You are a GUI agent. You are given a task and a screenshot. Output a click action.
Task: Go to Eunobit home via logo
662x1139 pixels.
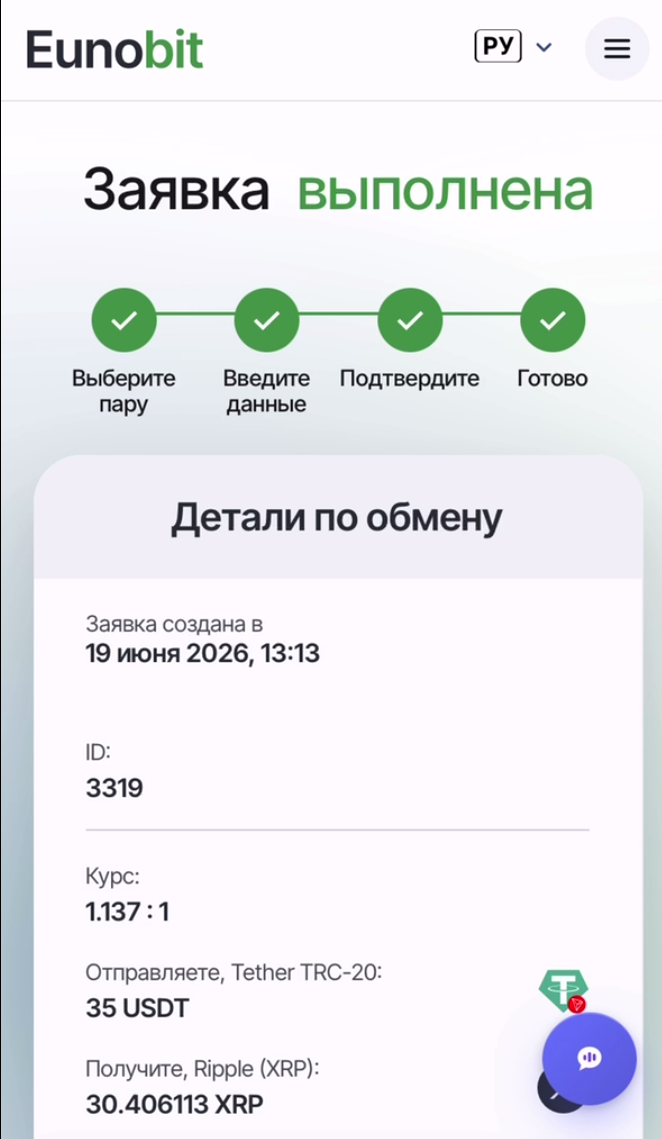[115, 49]
